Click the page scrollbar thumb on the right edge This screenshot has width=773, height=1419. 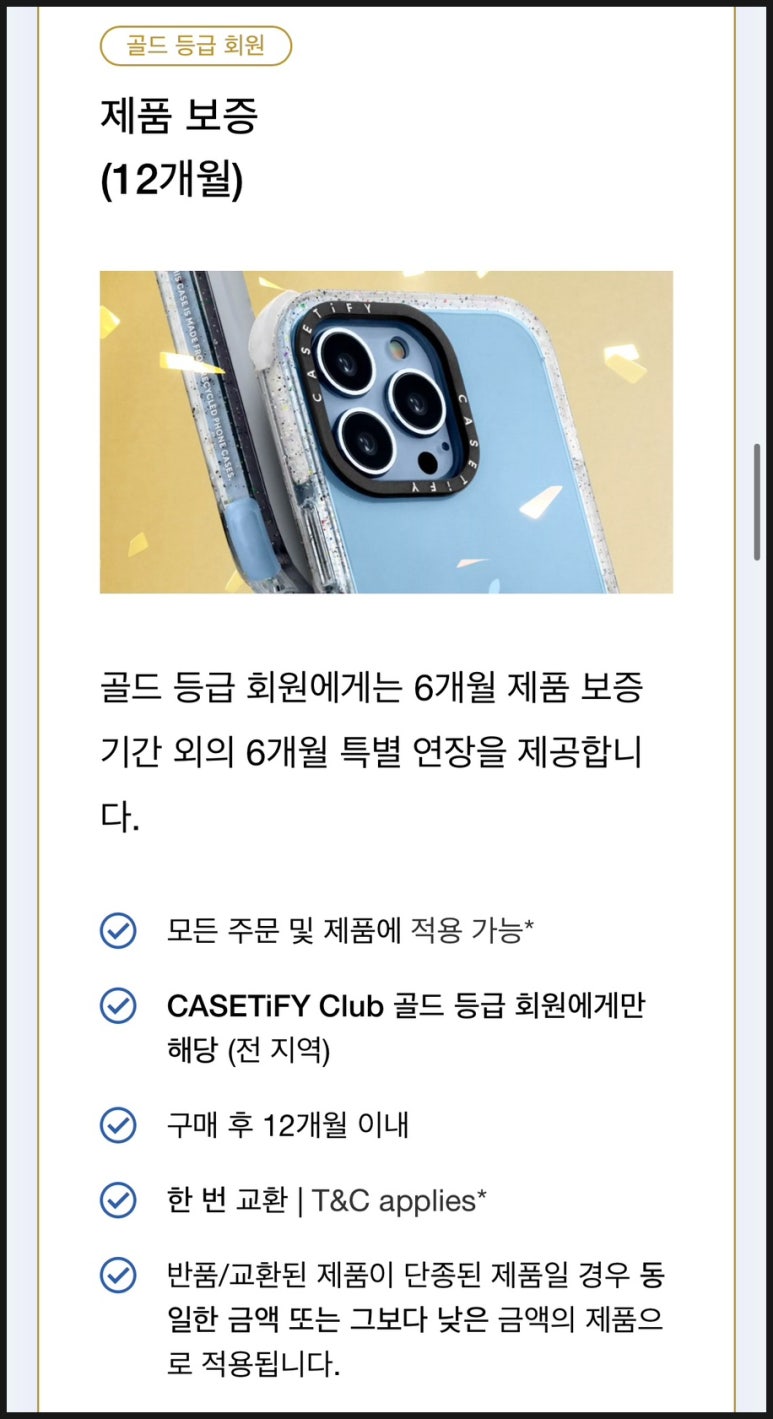pos(758,503)
